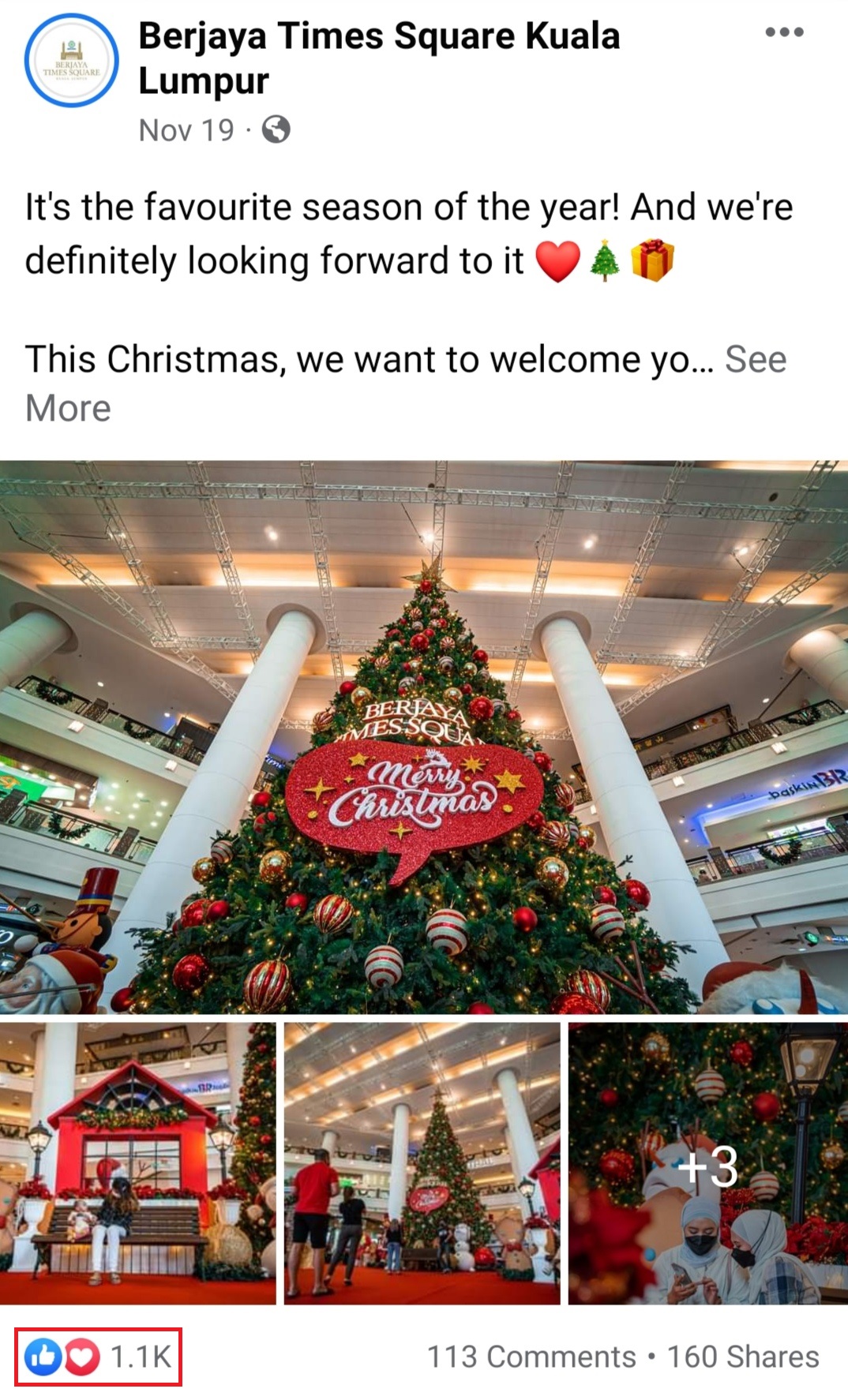
Task: Open the large Christmas tree photo
Action: pyautogui.click(x=424, y=736)
